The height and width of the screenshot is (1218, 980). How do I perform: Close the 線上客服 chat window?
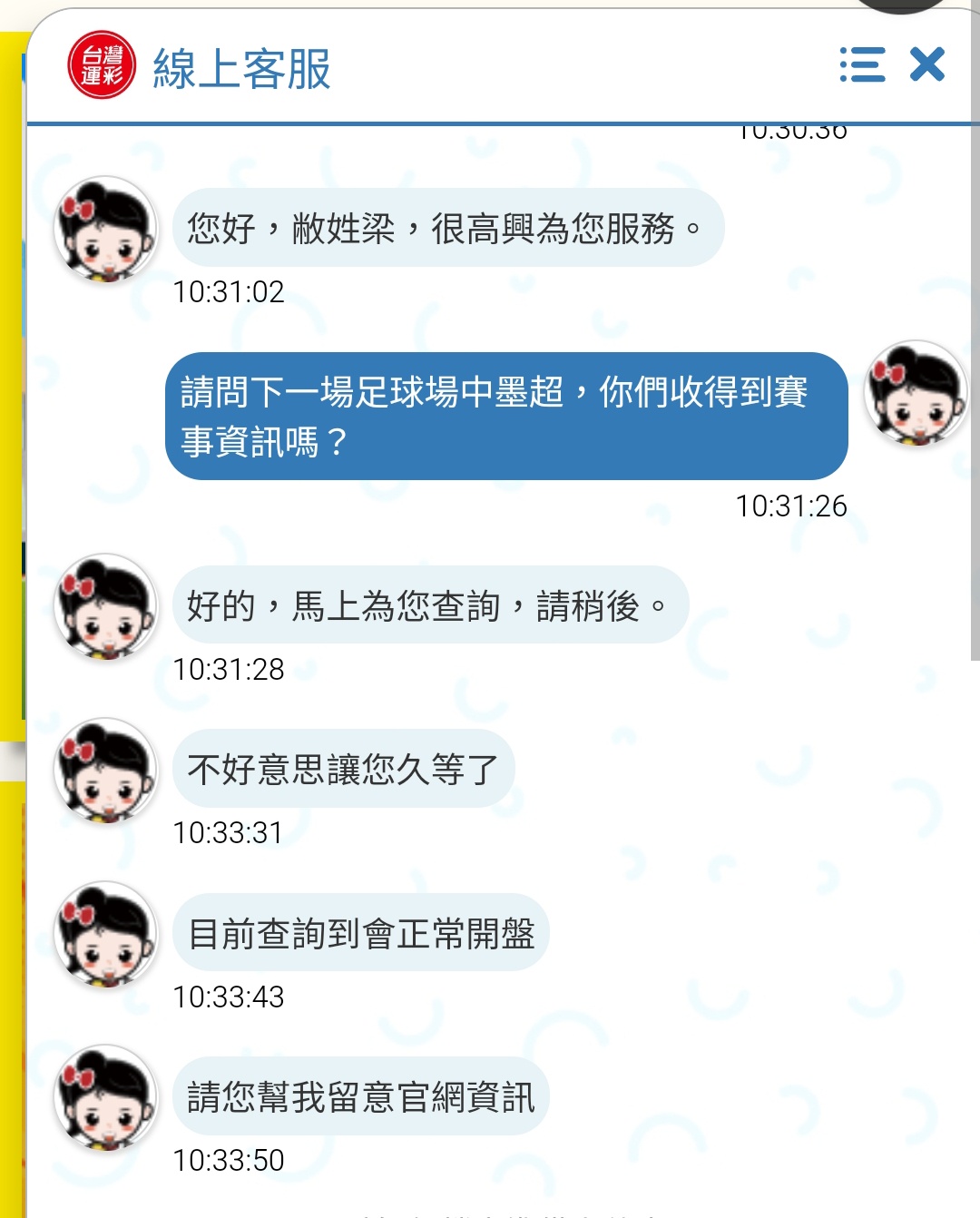(927, 65)
